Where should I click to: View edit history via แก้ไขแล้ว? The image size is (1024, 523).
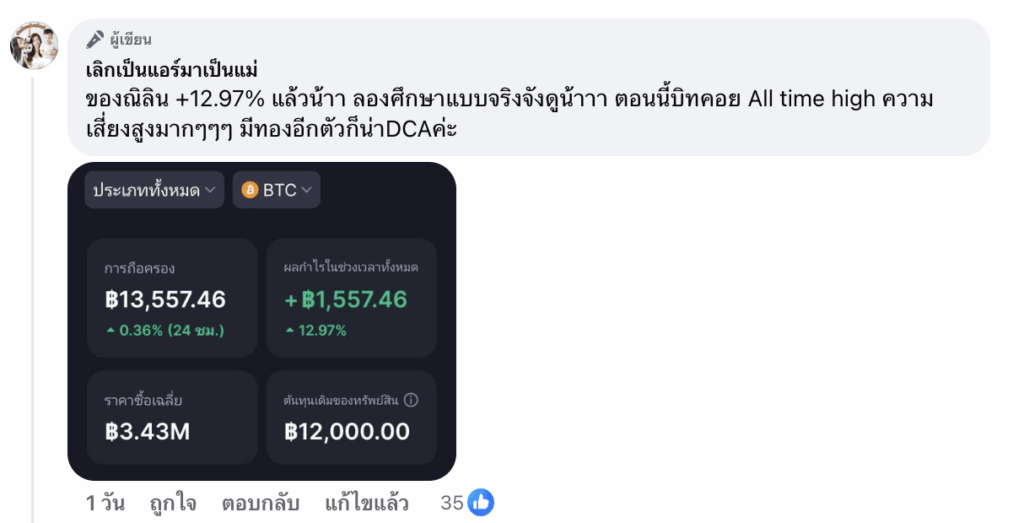pyautogui.click(x=366, y=502)
